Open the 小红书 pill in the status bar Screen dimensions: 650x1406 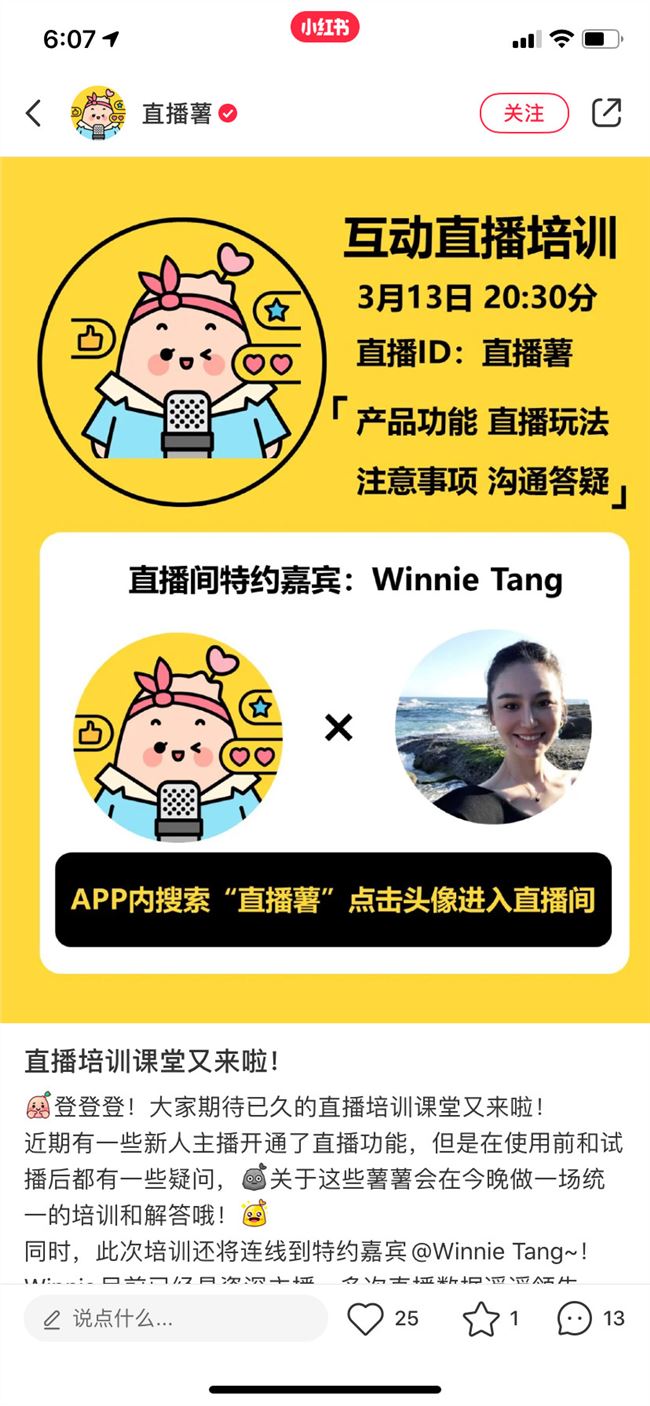click(325, 27)
